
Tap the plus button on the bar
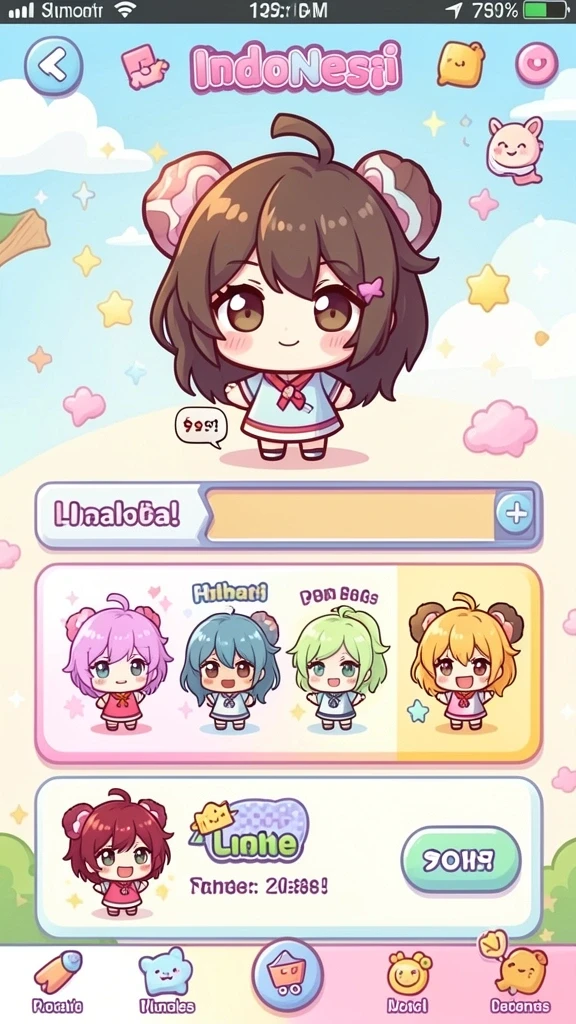point(515,514)
